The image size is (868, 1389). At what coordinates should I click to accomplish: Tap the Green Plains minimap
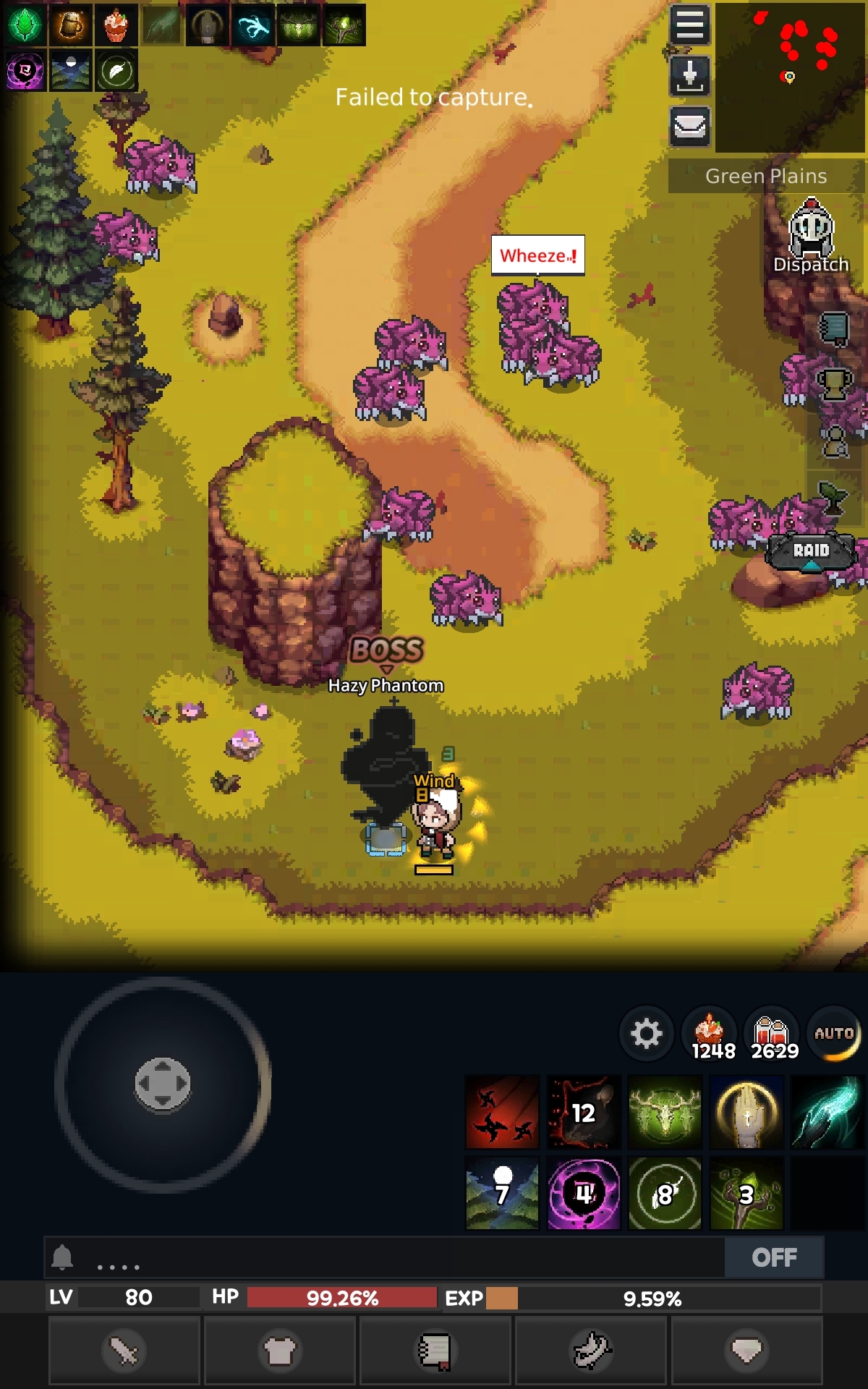coord(790,77)
